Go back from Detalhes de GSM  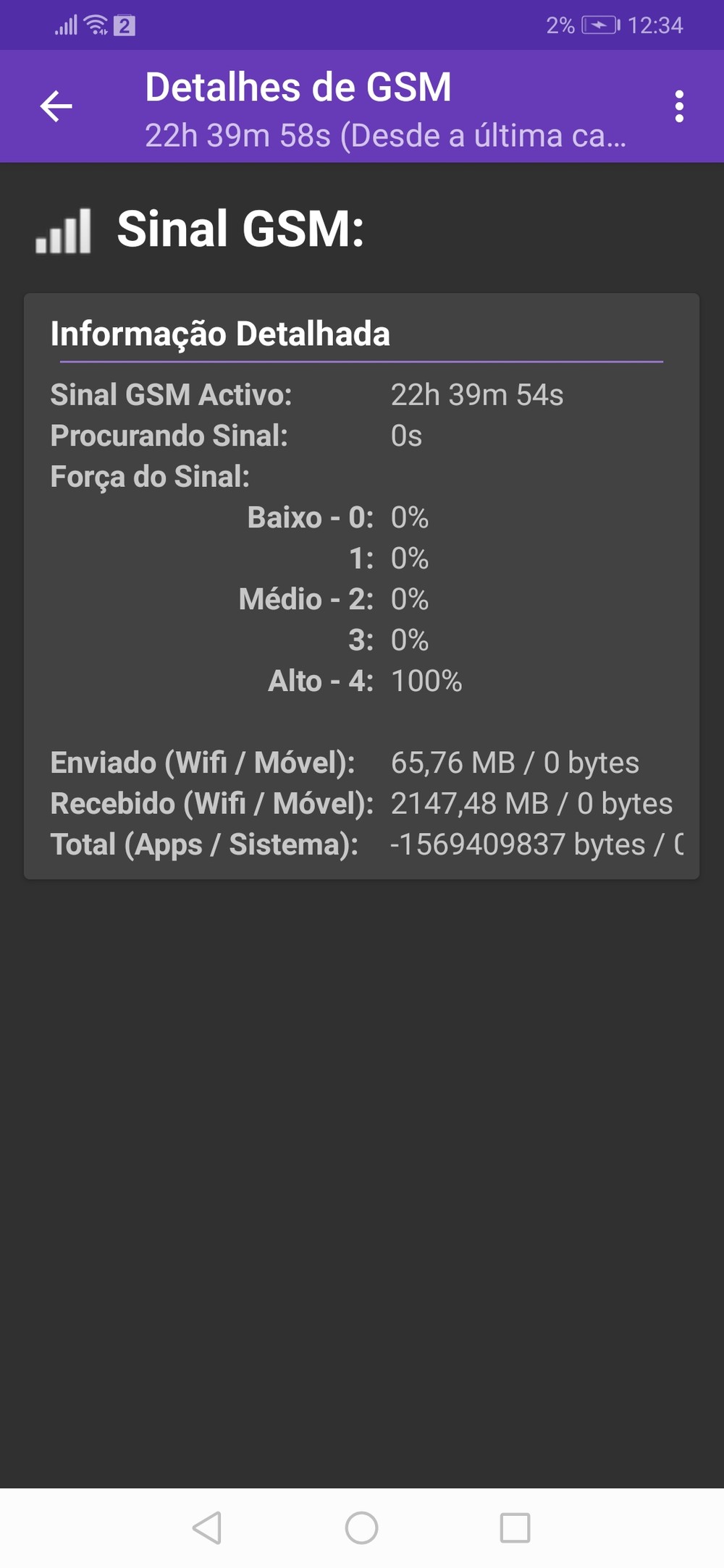56,106
